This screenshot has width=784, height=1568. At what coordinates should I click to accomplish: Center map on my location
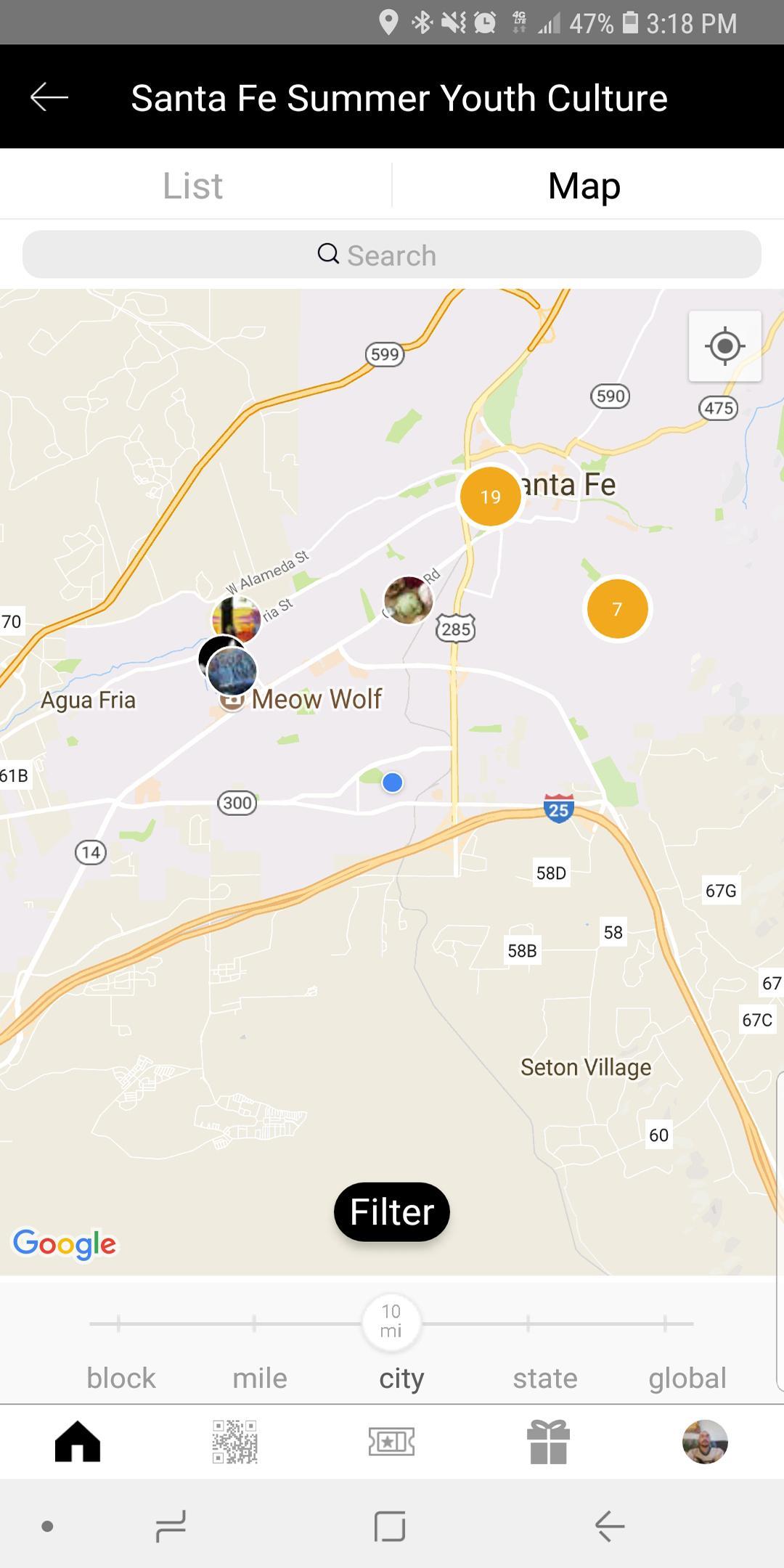click(x=724, y=346)
